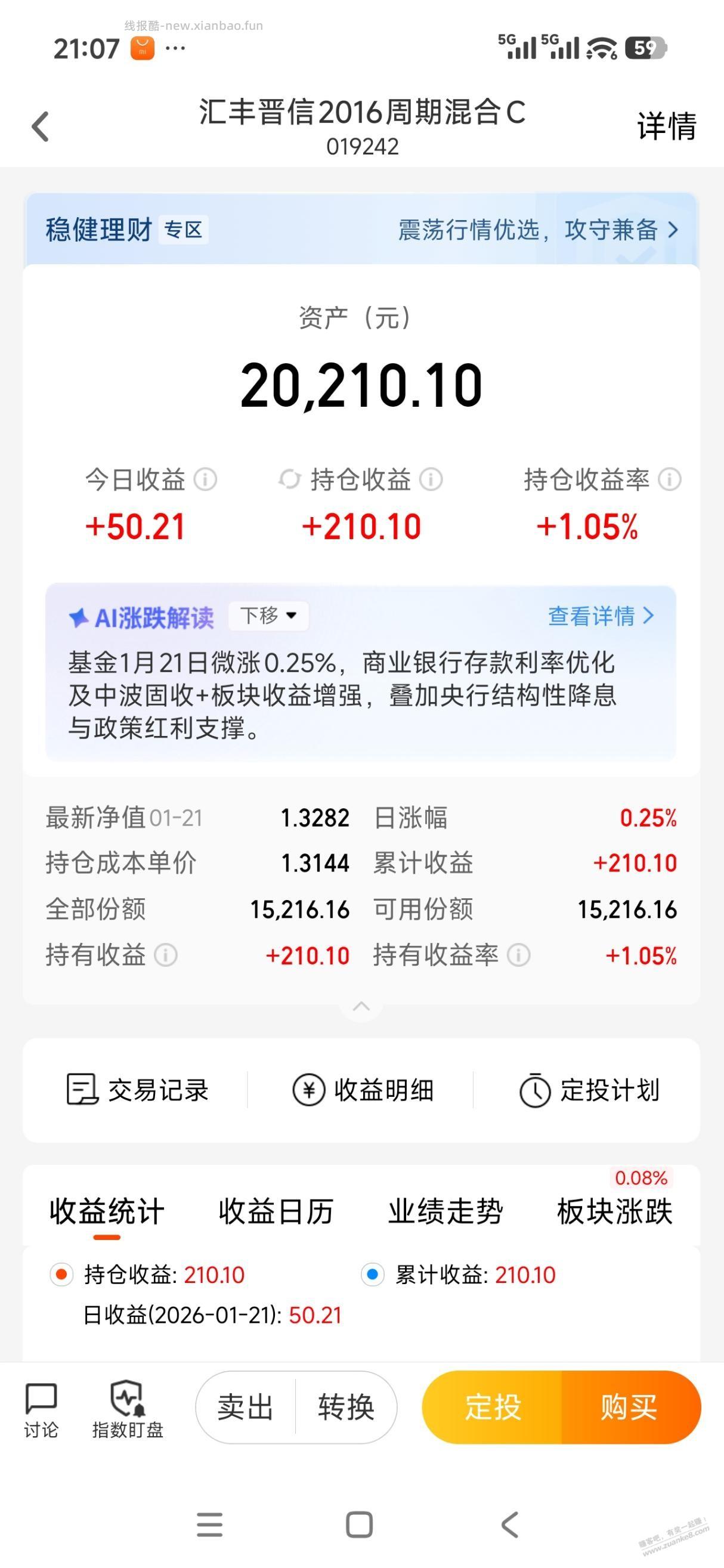Image resolution: width=724 pixels, height=1568 pixels.
Task: Switch to 业绩走势 tab
Action: [x=446, y=1211]
